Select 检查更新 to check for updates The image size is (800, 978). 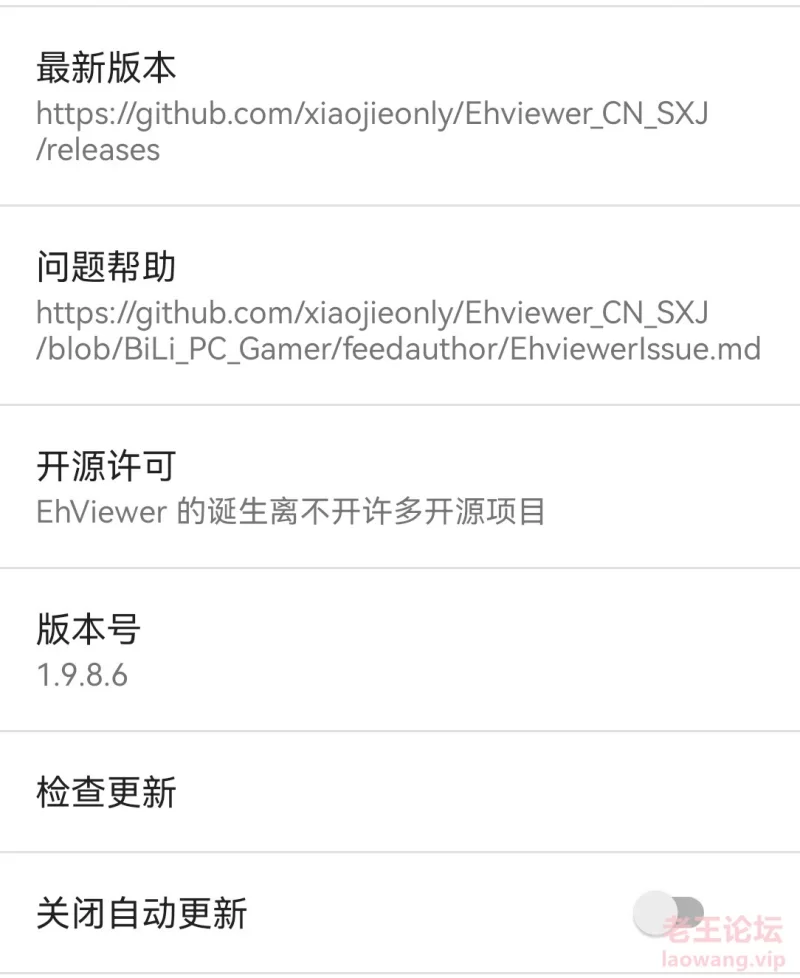pos(106,792)
